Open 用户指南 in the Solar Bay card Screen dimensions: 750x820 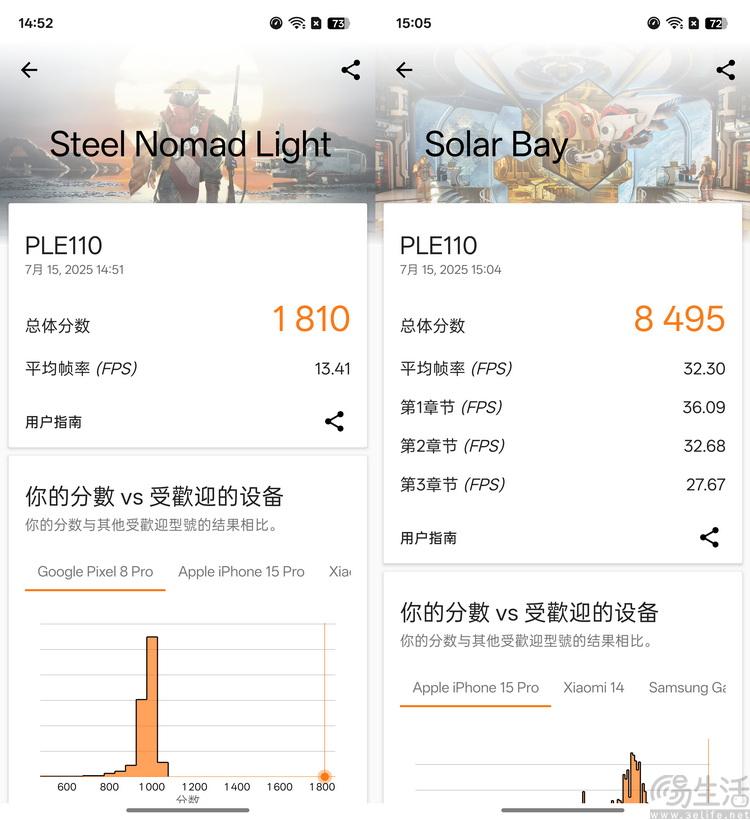click(429, 538)
